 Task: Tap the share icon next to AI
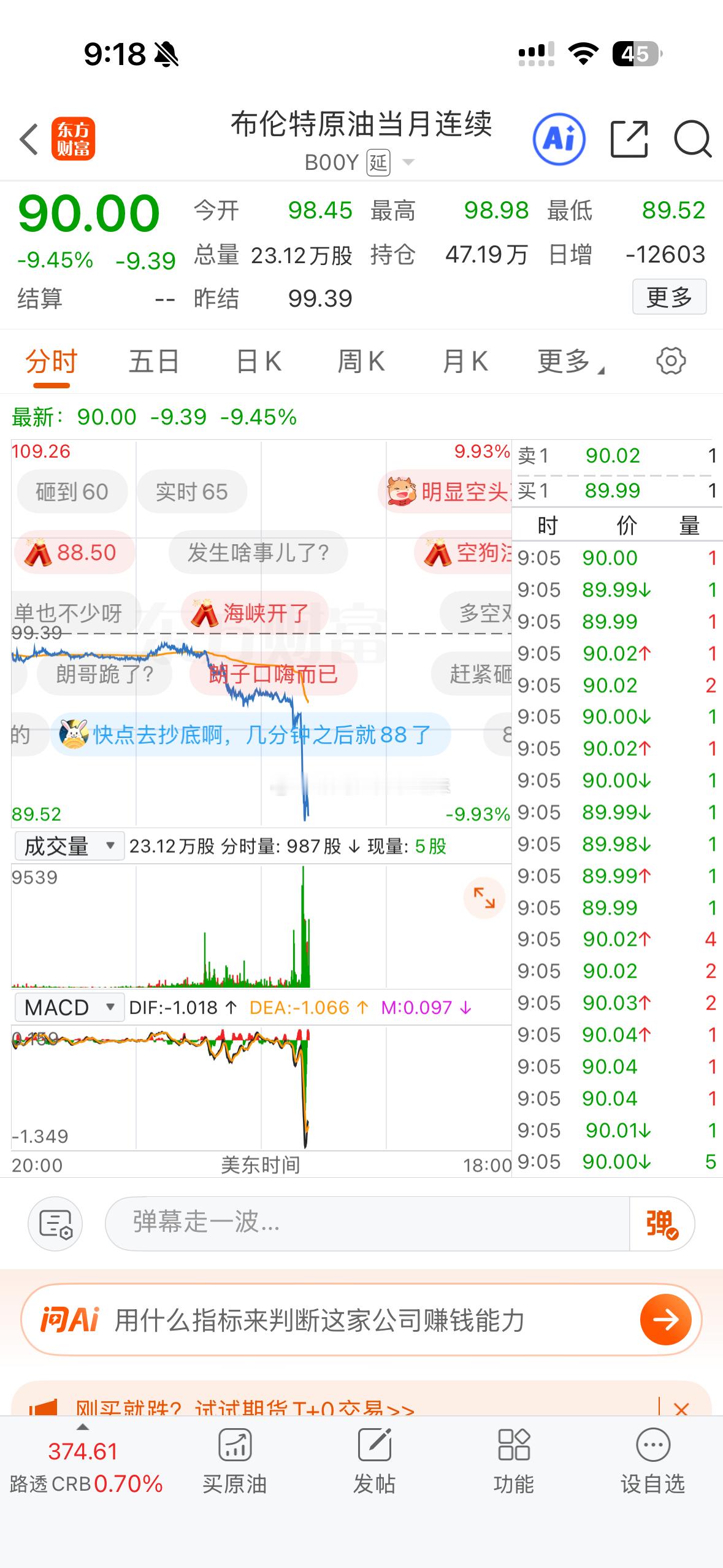[630, 139]
